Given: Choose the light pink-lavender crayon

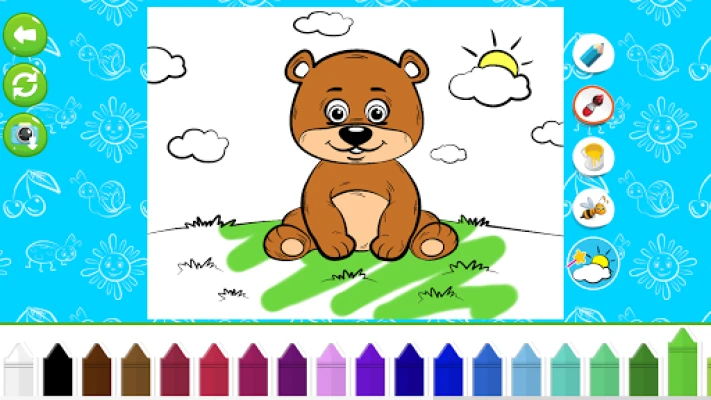Looking at the screenshot, I should 331,372.
